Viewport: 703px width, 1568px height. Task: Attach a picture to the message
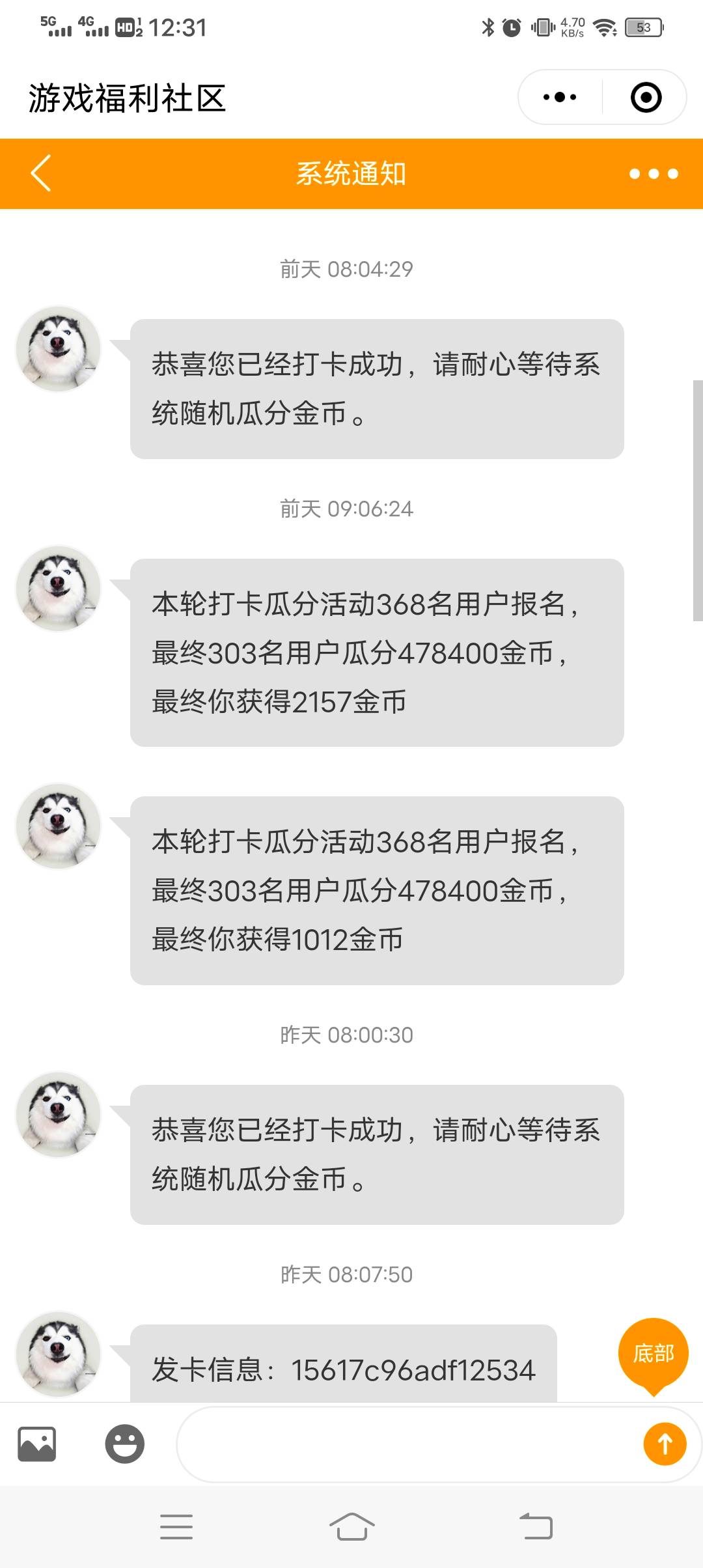point(36,1444)
